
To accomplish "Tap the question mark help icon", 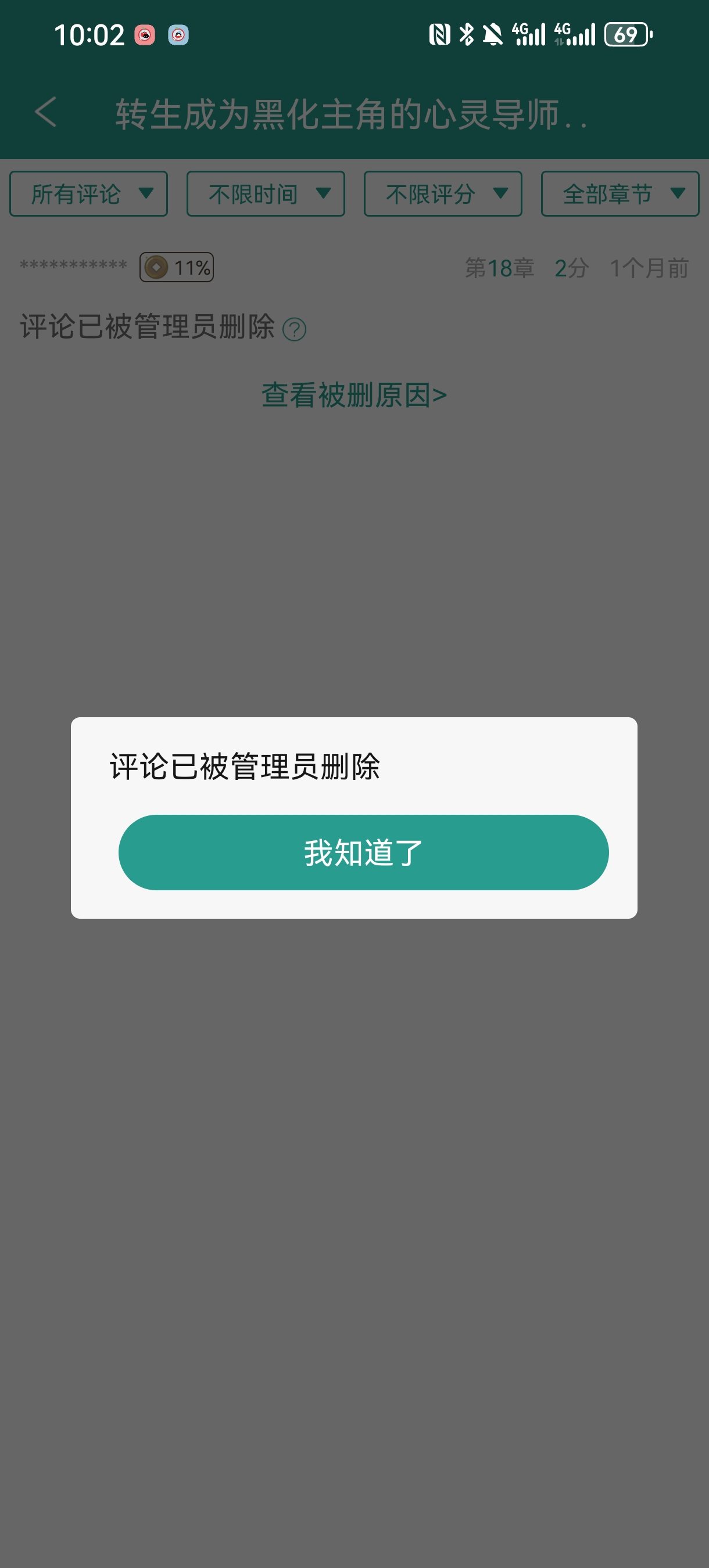I will coord(294,329).
